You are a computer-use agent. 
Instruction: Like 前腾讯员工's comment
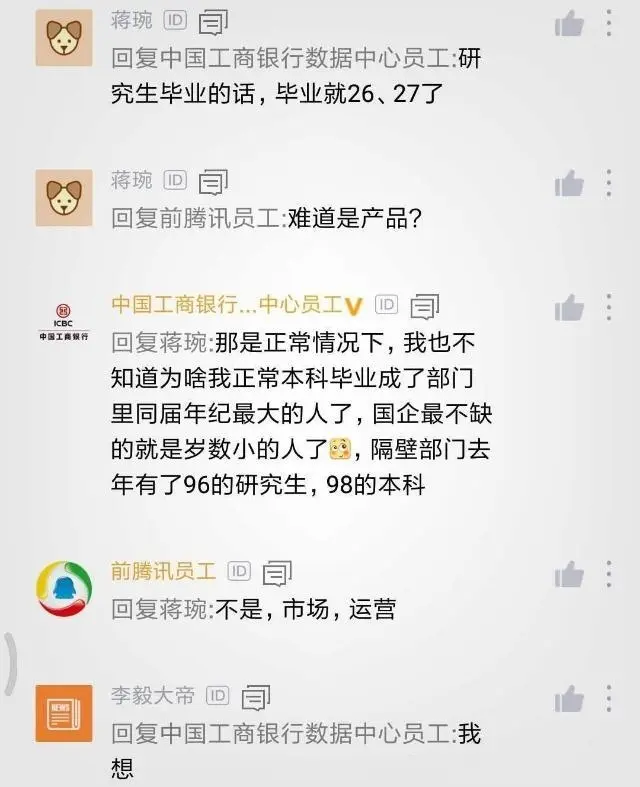(x=569, y=574)
